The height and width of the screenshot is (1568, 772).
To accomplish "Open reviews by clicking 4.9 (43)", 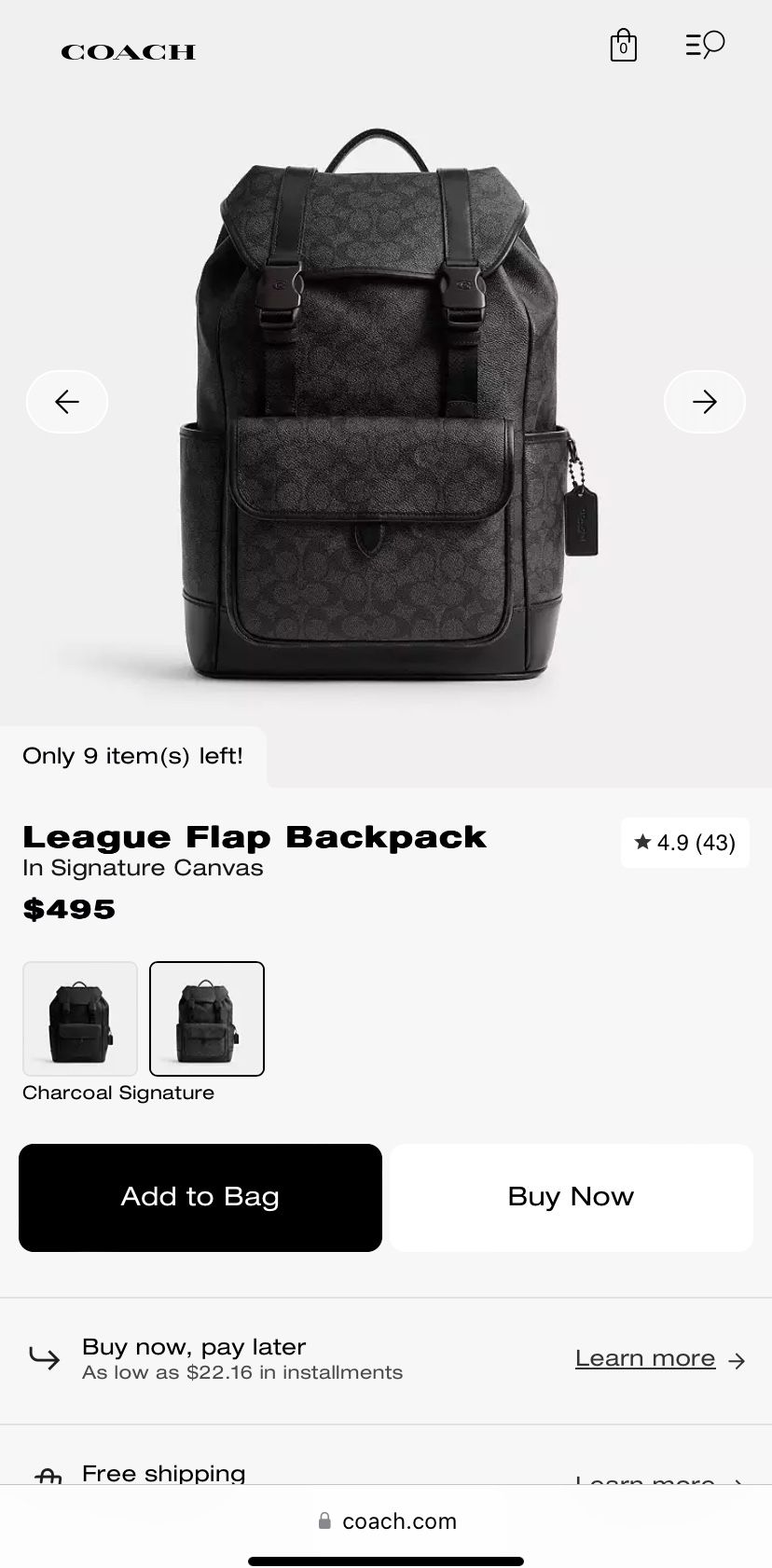I will pos(685,842).
